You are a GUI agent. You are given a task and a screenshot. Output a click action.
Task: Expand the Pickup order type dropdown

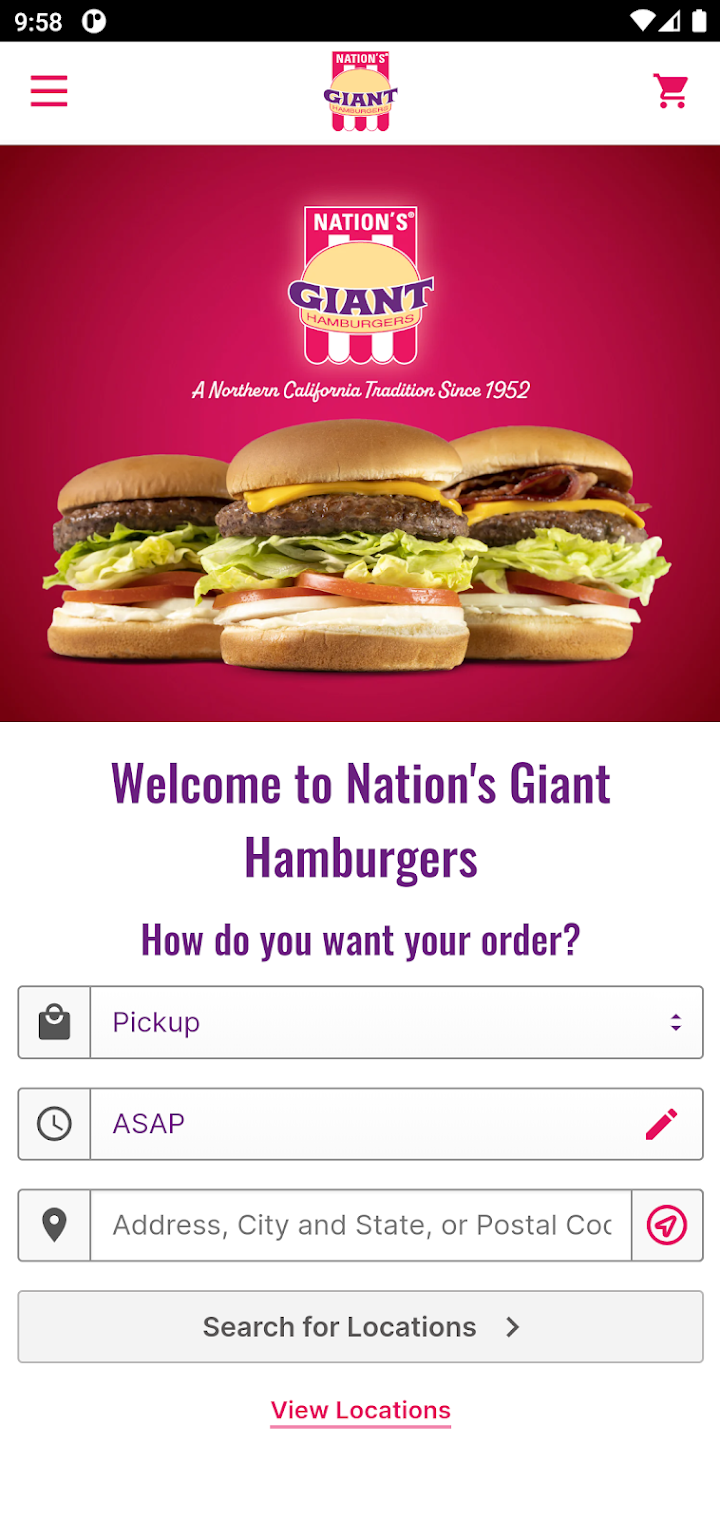pos(396,1022)
